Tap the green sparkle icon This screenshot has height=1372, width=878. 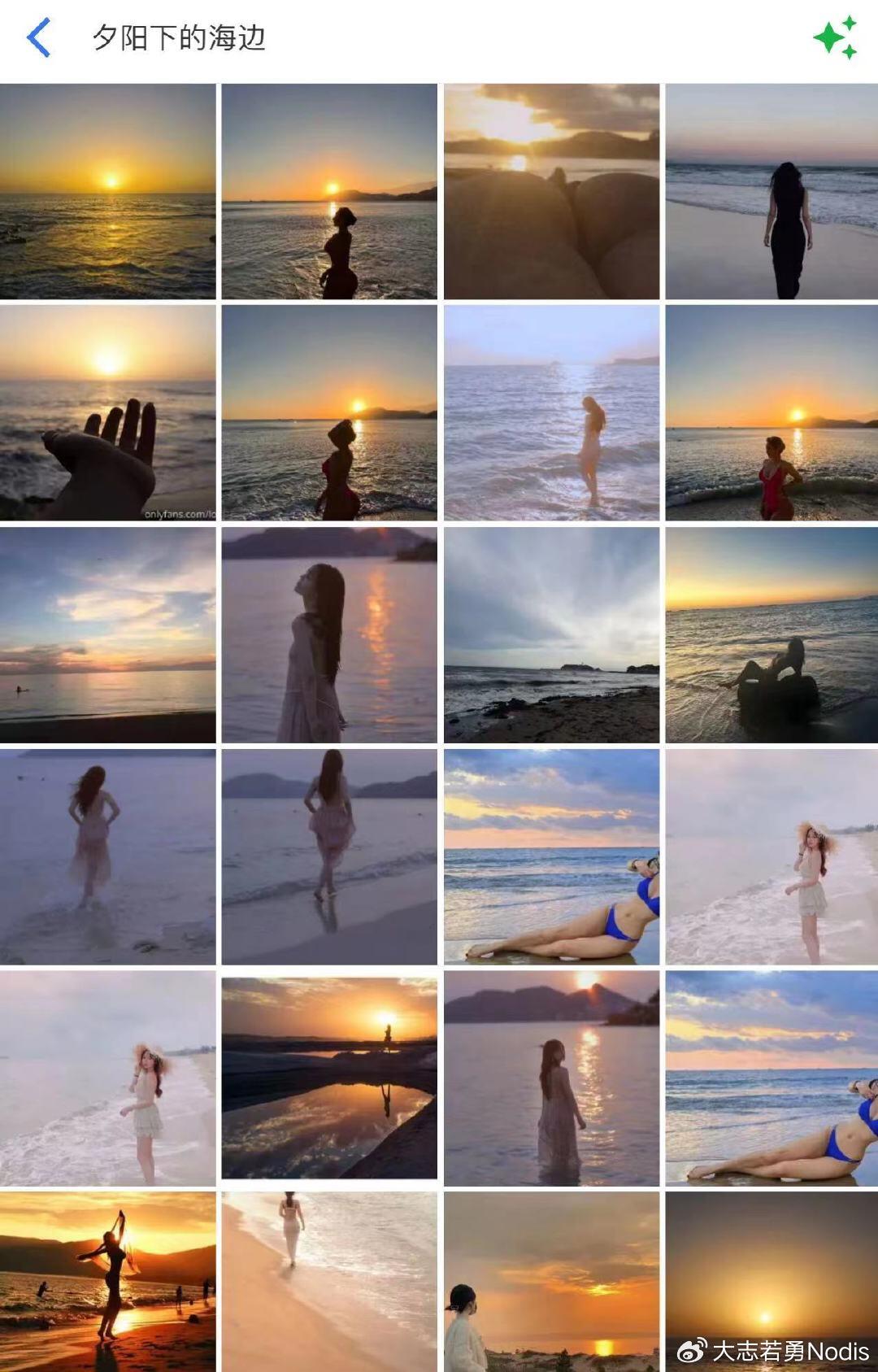[835, 37]
